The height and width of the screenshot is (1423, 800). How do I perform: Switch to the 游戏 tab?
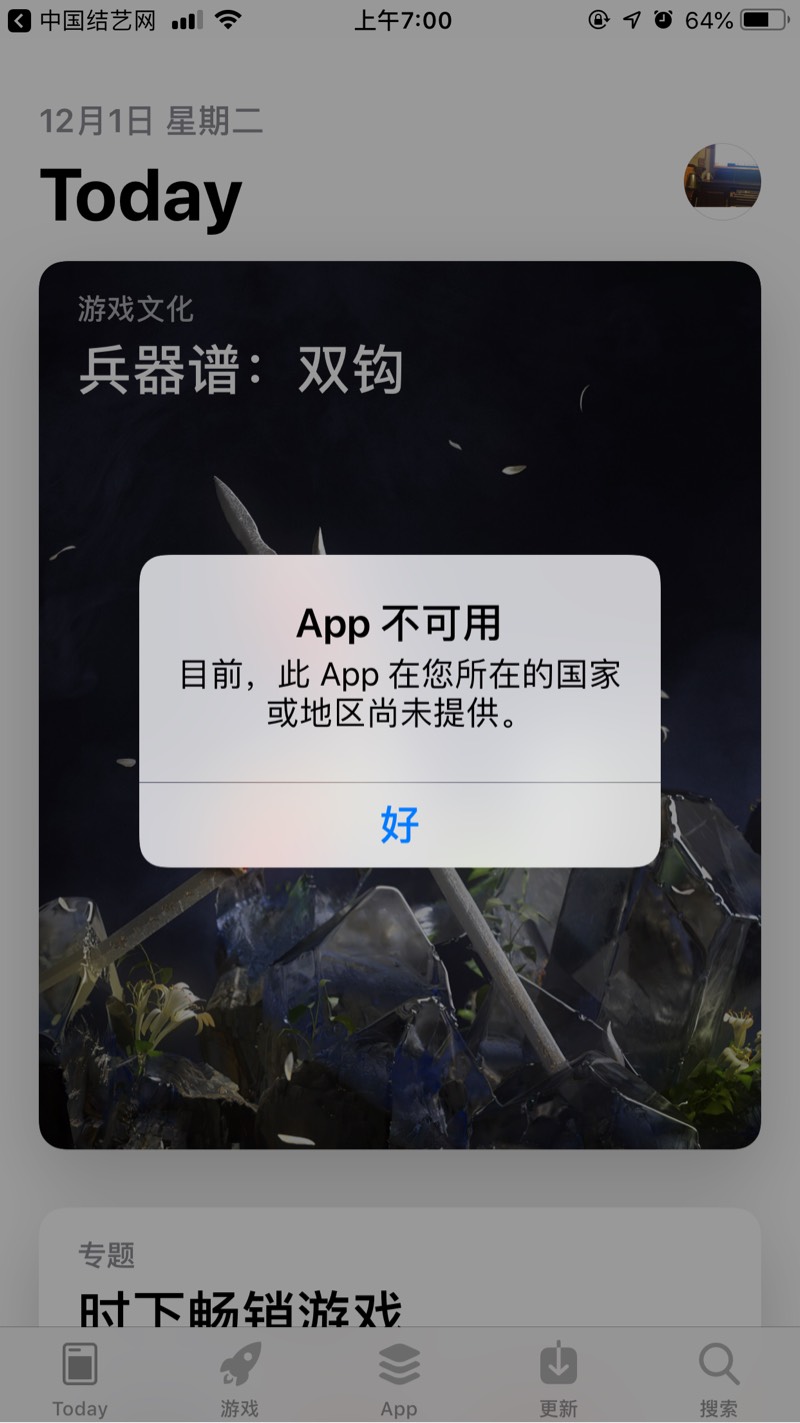pyautogui.click(x=239, y=1378)
